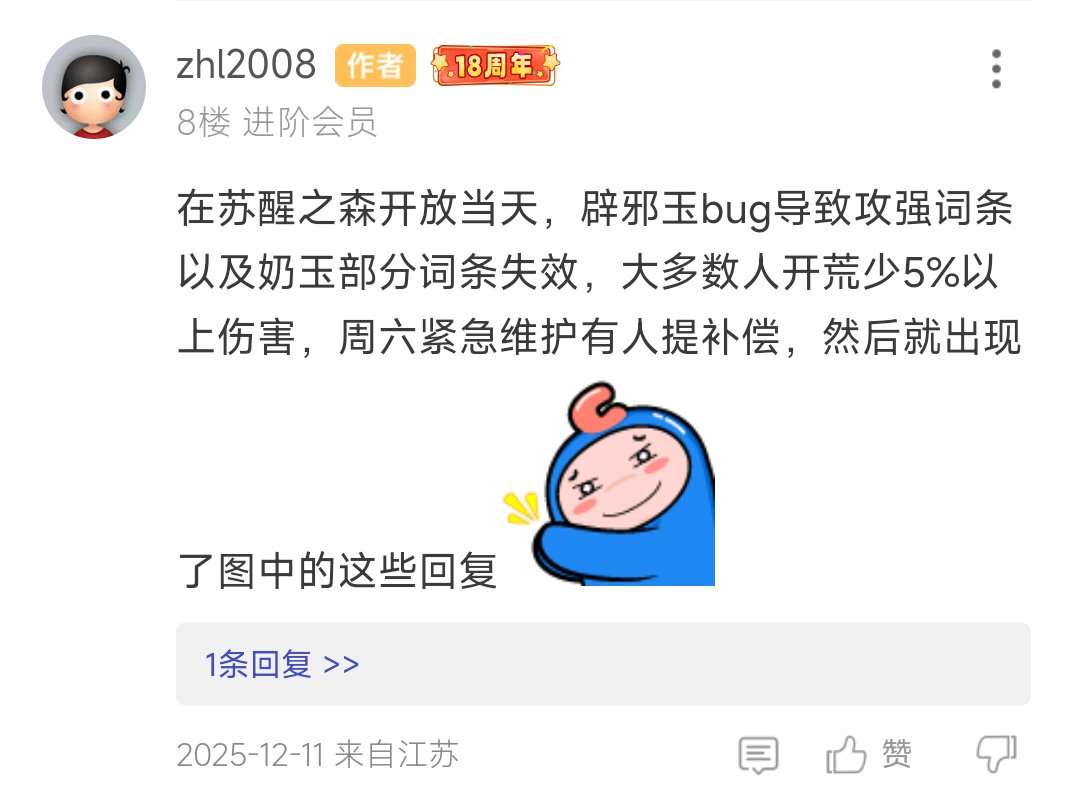Viewport: 1075px width, 805px height.
Task: Open zhl2008's username profile
Action: (x=246, y=66)
